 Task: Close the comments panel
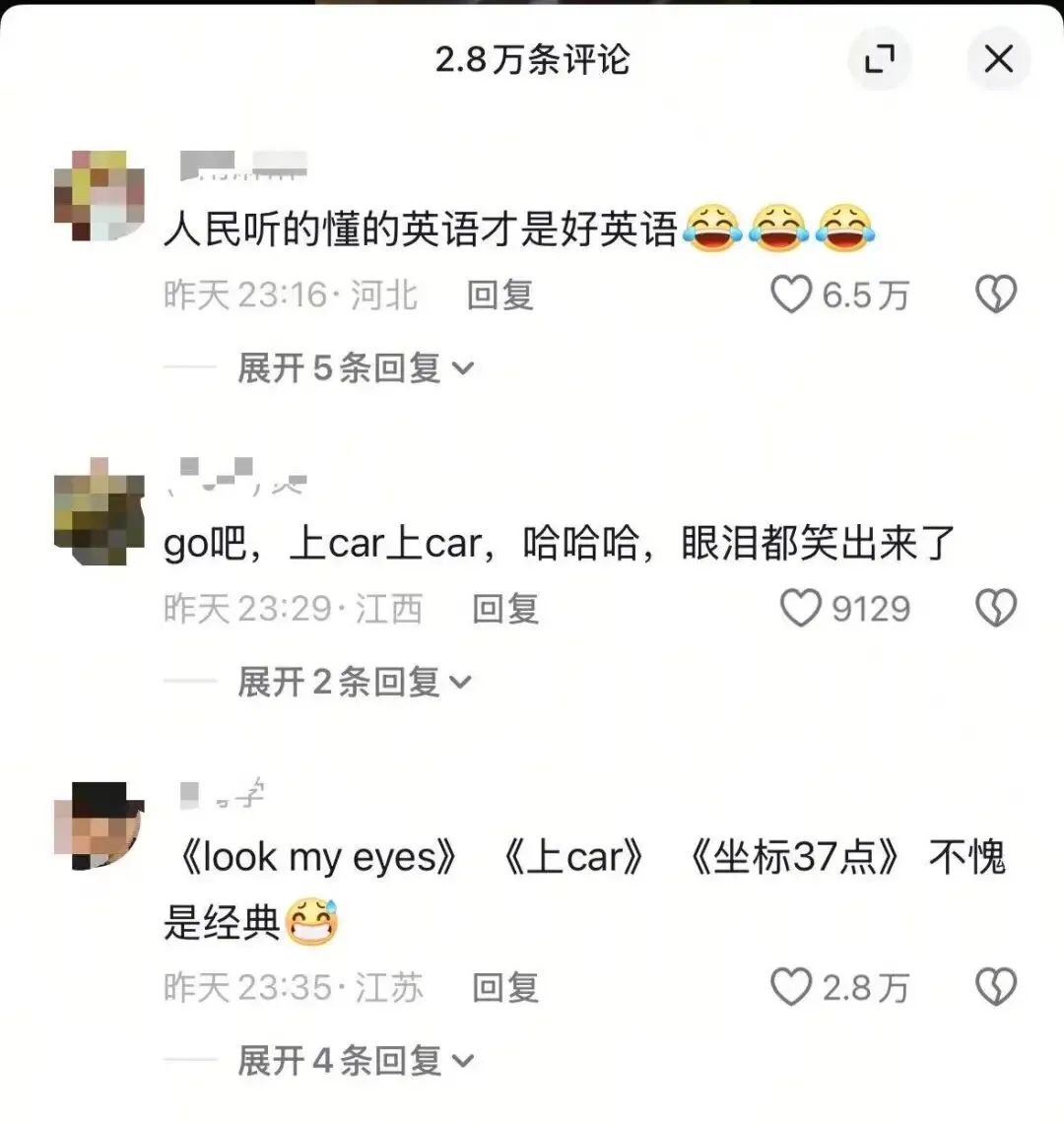pyautogui.click(x=998, y=59)
